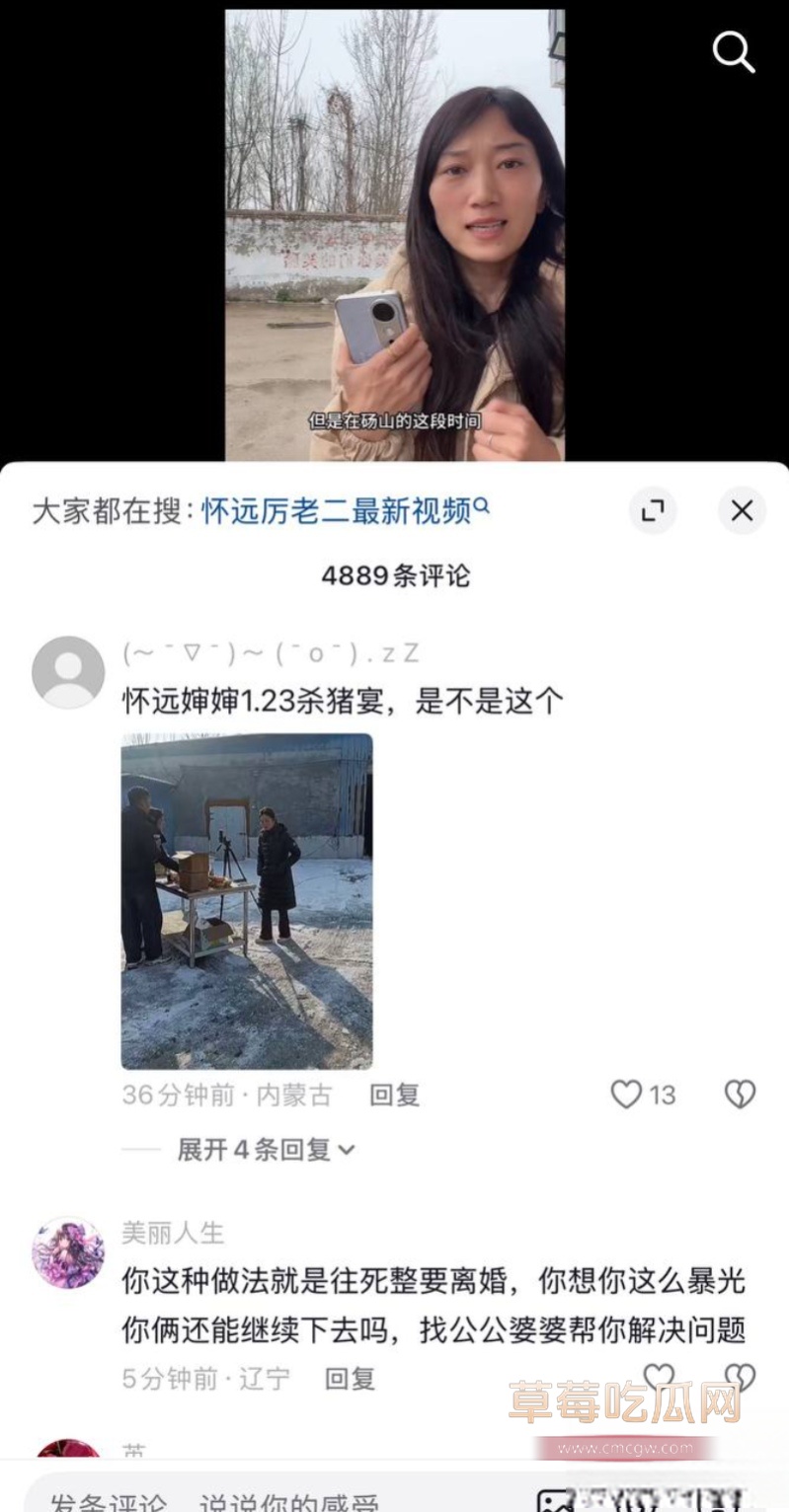Tap the expand-to-fullscreen icon beside the close button

coord(653,511)
